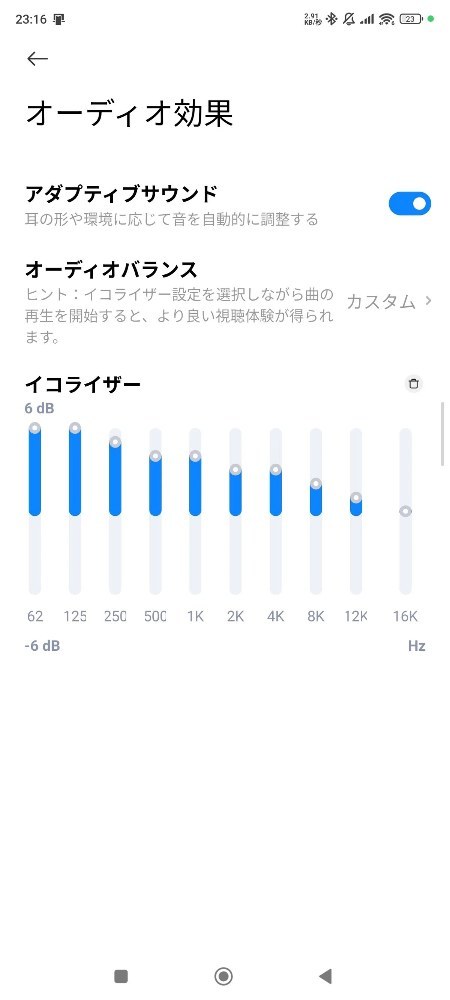Tap the 12K equalizer slider
The height and width of the screenshot is (1000, 450).
pyautogui.click(x=356, y=510)
